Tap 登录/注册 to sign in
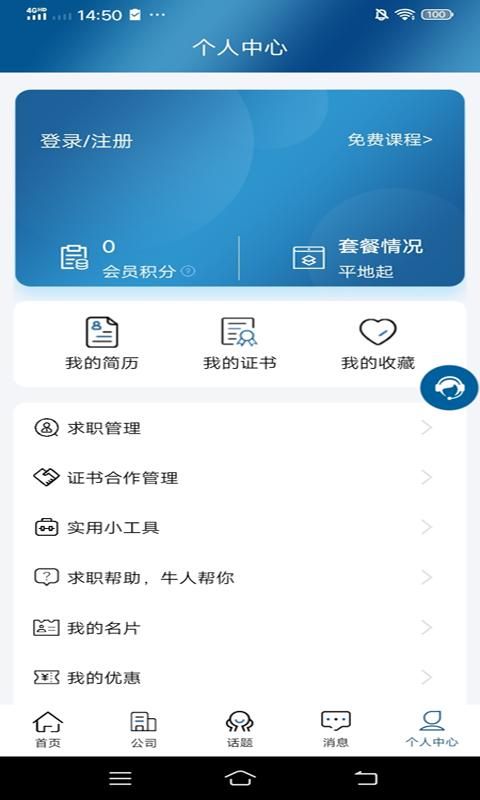 pyautogui.click(x=87, y=140)
